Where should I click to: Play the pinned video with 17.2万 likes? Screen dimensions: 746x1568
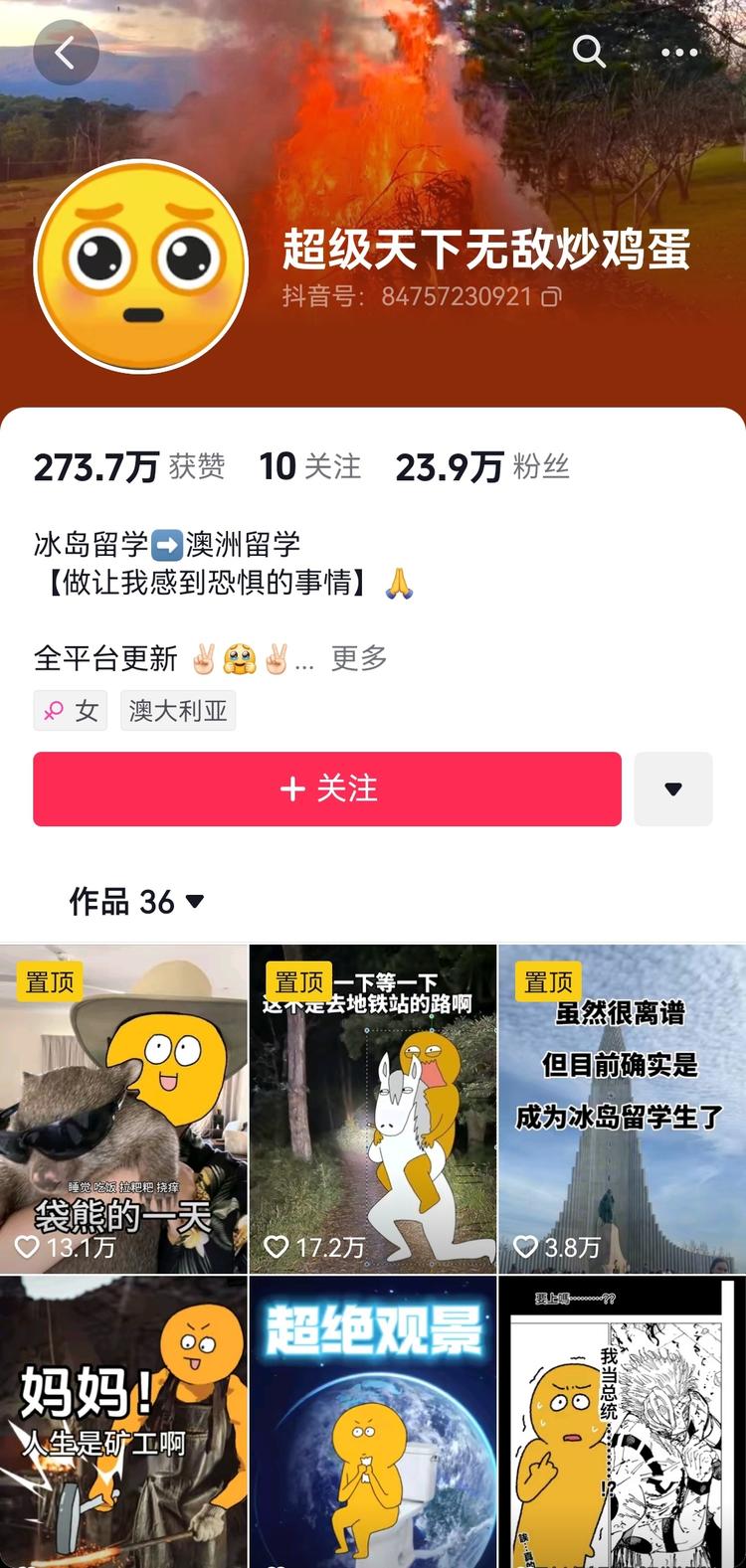pos(373,1109)
